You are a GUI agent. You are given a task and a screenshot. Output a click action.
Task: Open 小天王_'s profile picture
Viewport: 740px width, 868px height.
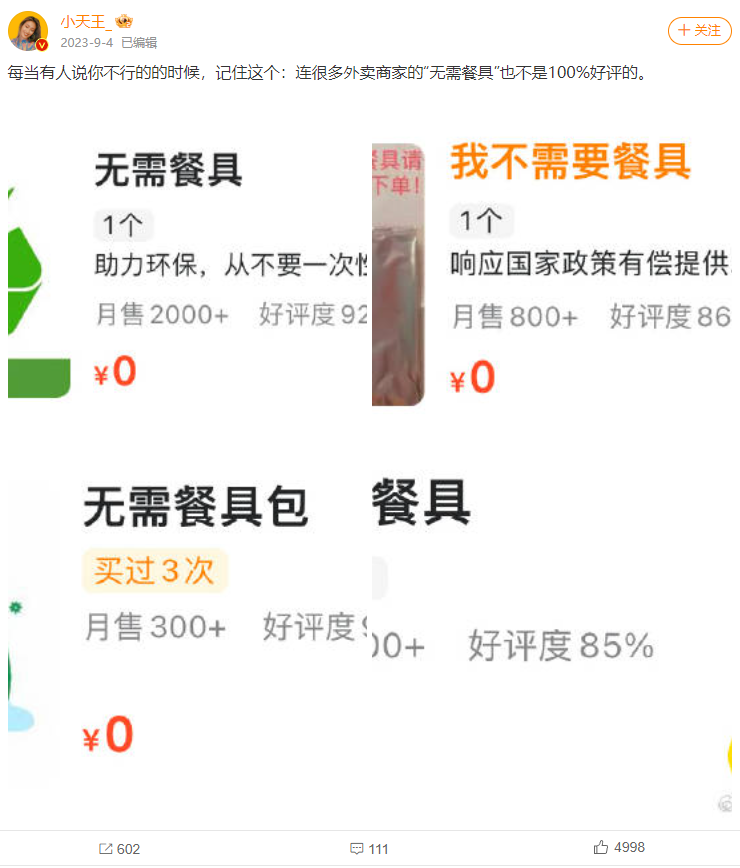tap(27, 30)
